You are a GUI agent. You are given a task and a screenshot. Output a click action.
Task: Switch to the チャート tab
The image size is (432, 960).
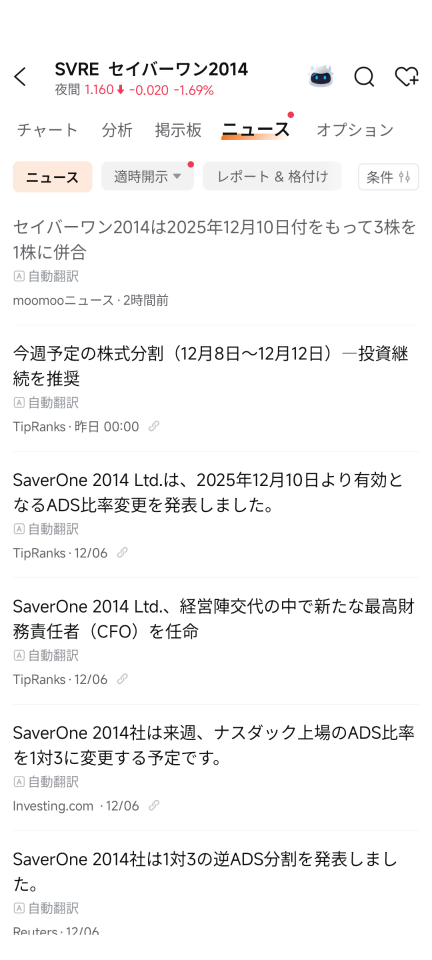[x=48, y=130]
